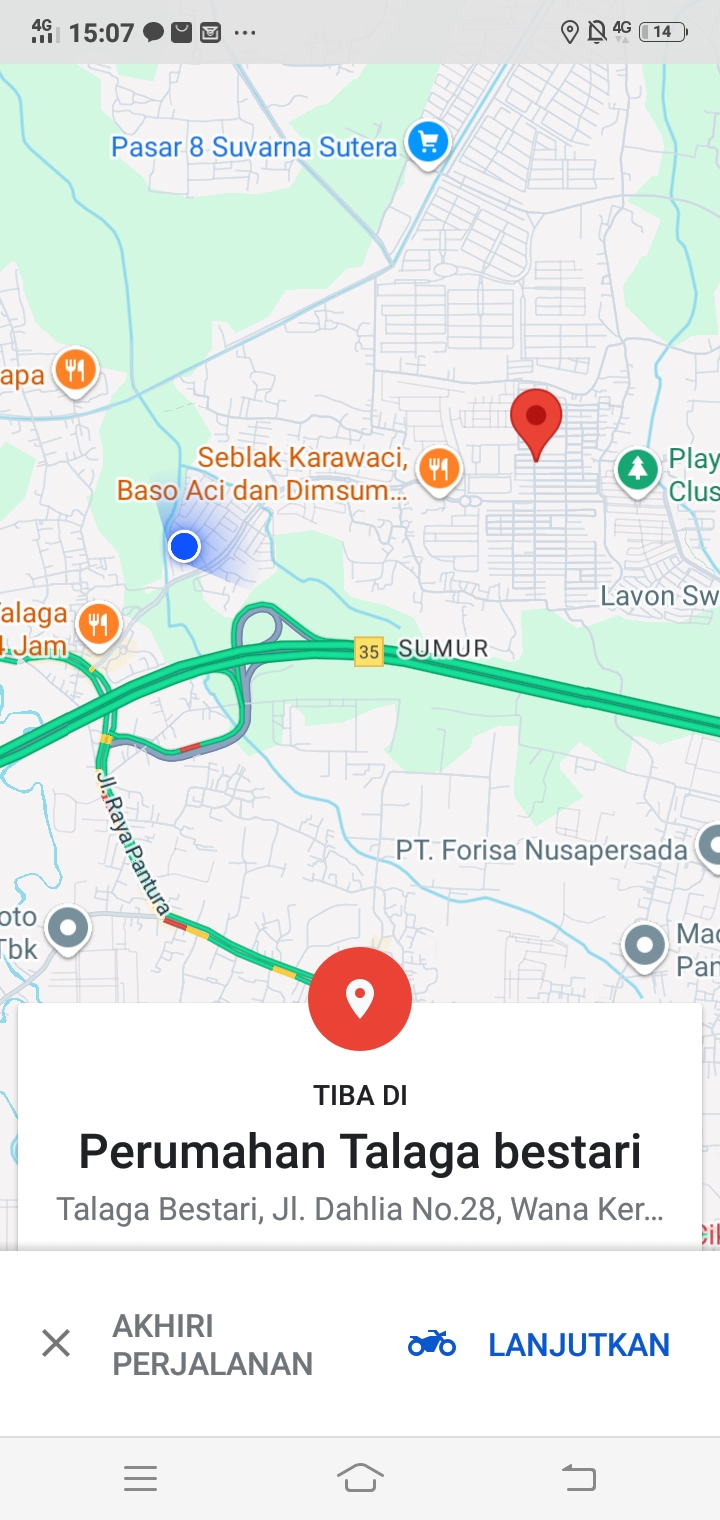This screenshot has width=720, height=1520.
Task: Open recent apps menu
Action: tap(141, 1477)
